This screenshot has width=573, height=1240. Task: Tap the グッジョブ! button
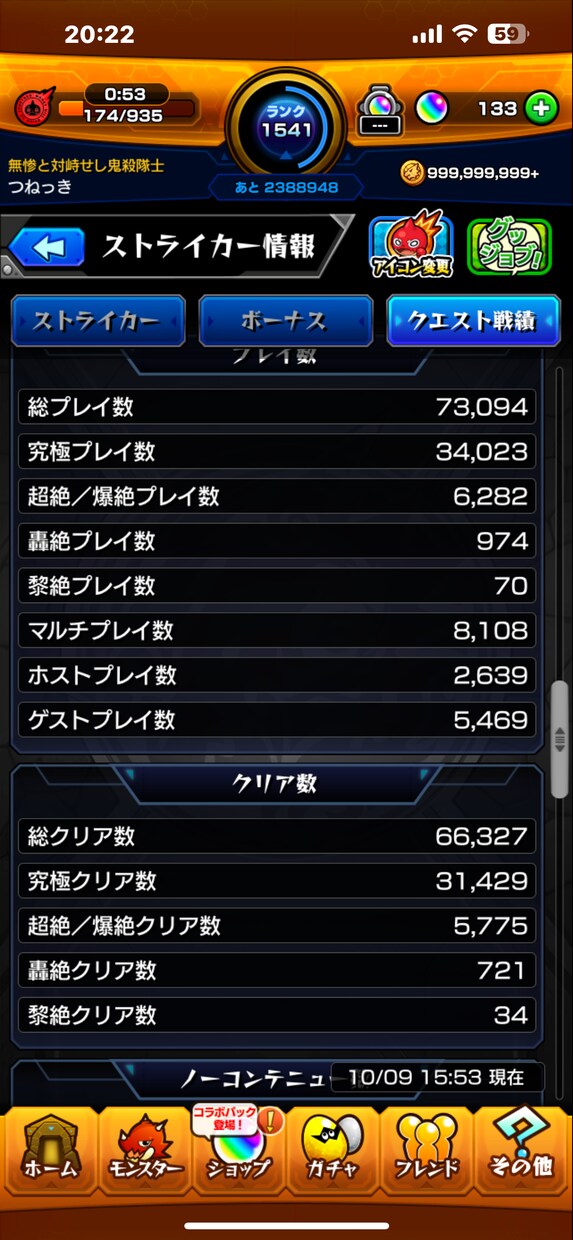coord(509,246)
